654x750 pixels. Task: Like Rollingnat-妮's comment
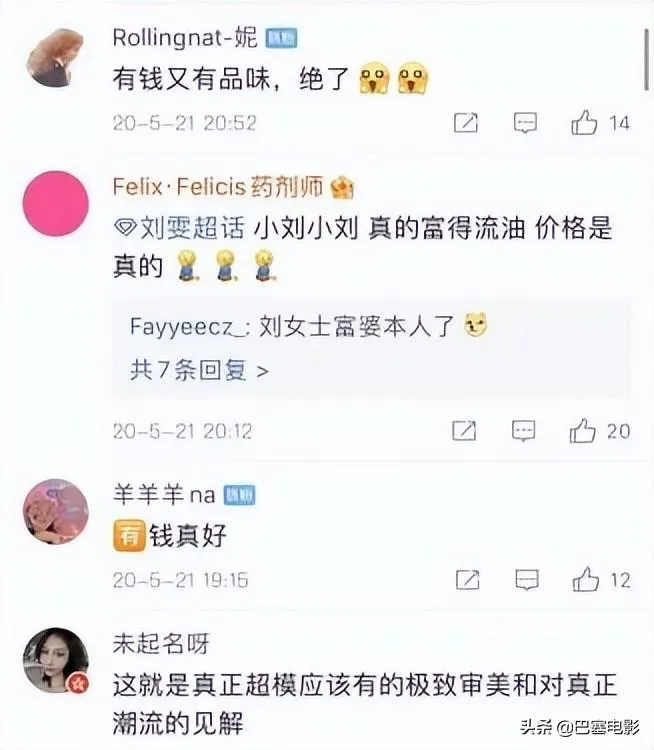coord(584,123)
